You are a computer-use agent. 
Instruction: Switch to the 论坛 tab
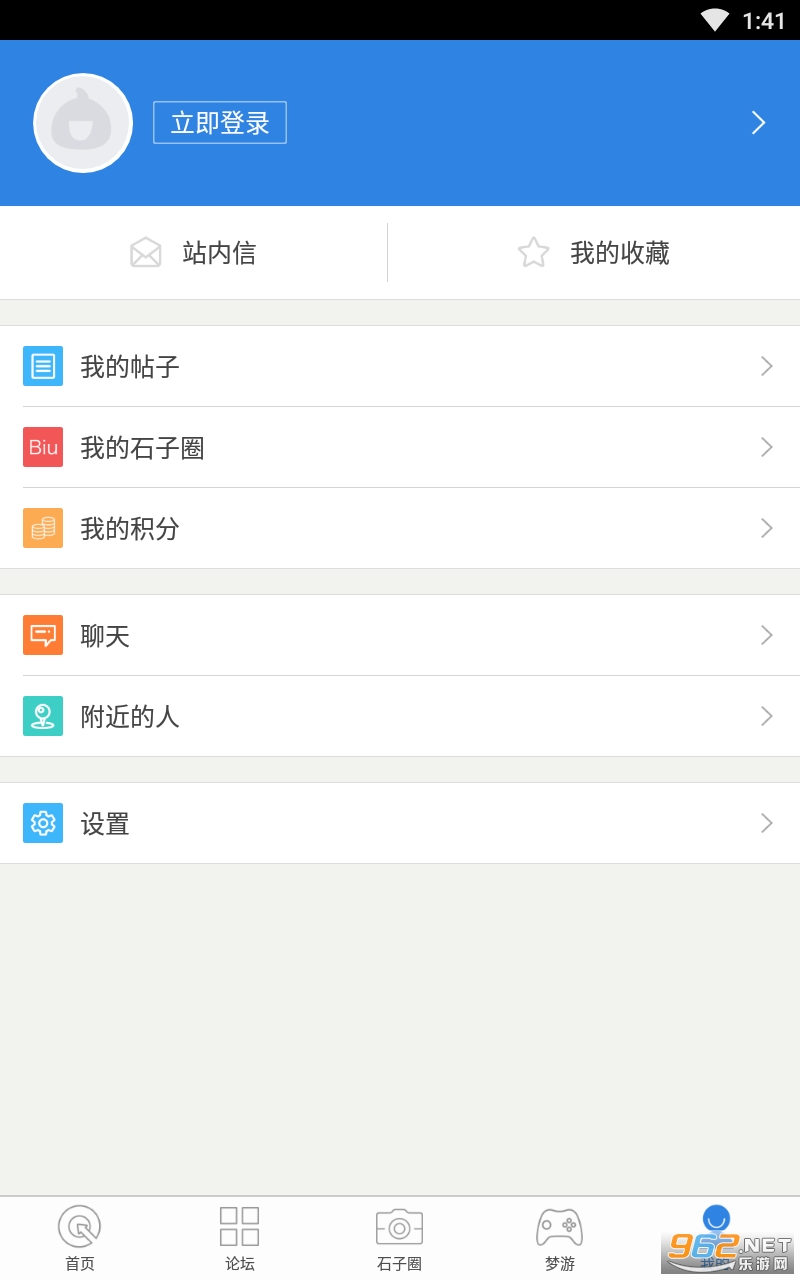pyautogui.click(x=239, y=1236)
